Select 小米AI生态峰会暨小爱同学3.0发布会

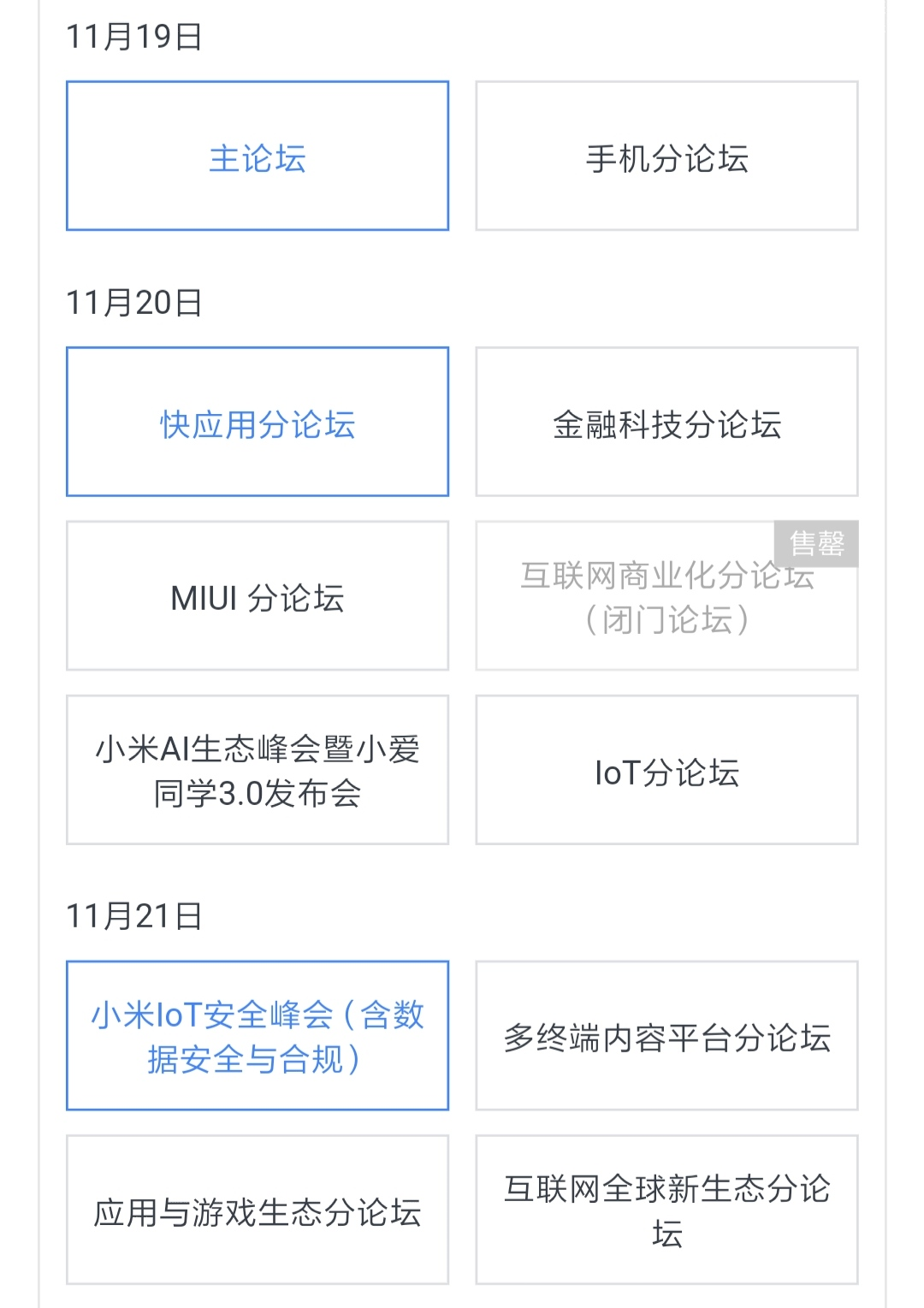click(x=258, y=770)
